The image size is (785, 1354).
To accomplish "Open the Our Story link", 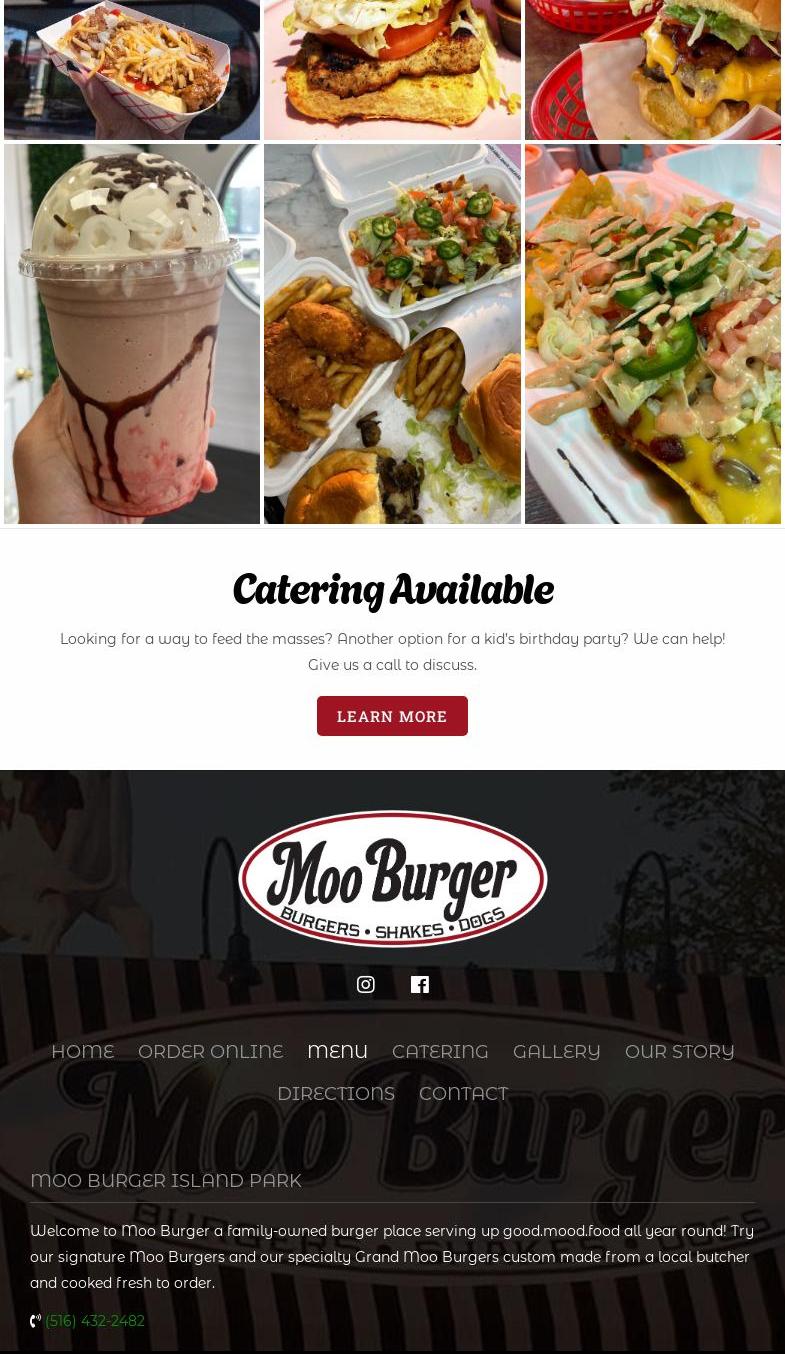I will 679,1052.
